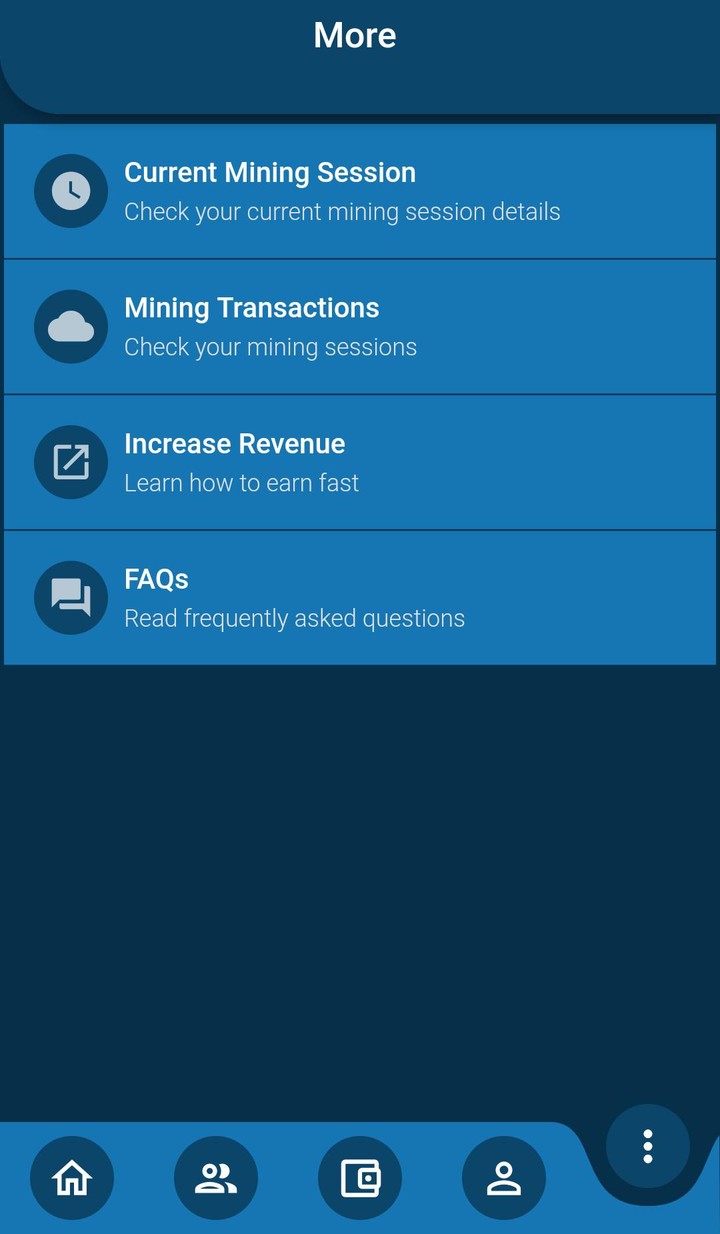Image resolution: width=720 pixels, height=1234 pixels.
Task: Open the wallet icon in bottom navigation
Action: [x=360, y=1177]
